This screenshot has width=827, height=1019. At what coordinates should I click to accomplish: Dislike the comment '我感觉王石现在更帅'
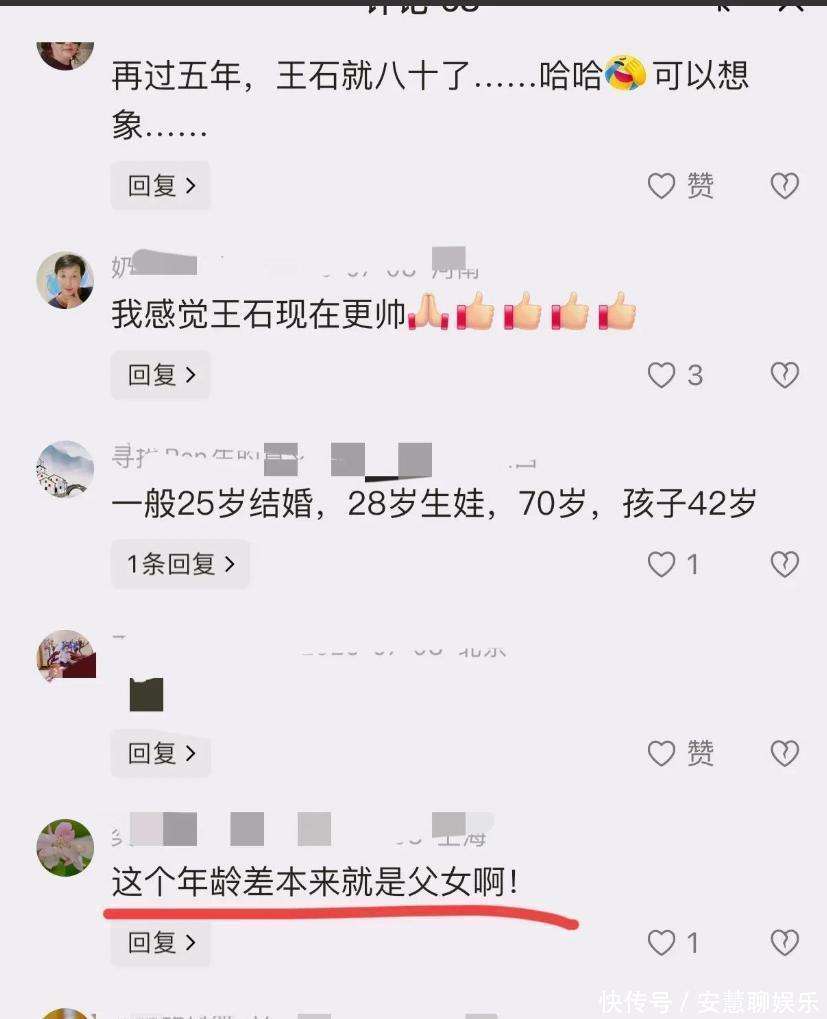[x=785, y=375]
